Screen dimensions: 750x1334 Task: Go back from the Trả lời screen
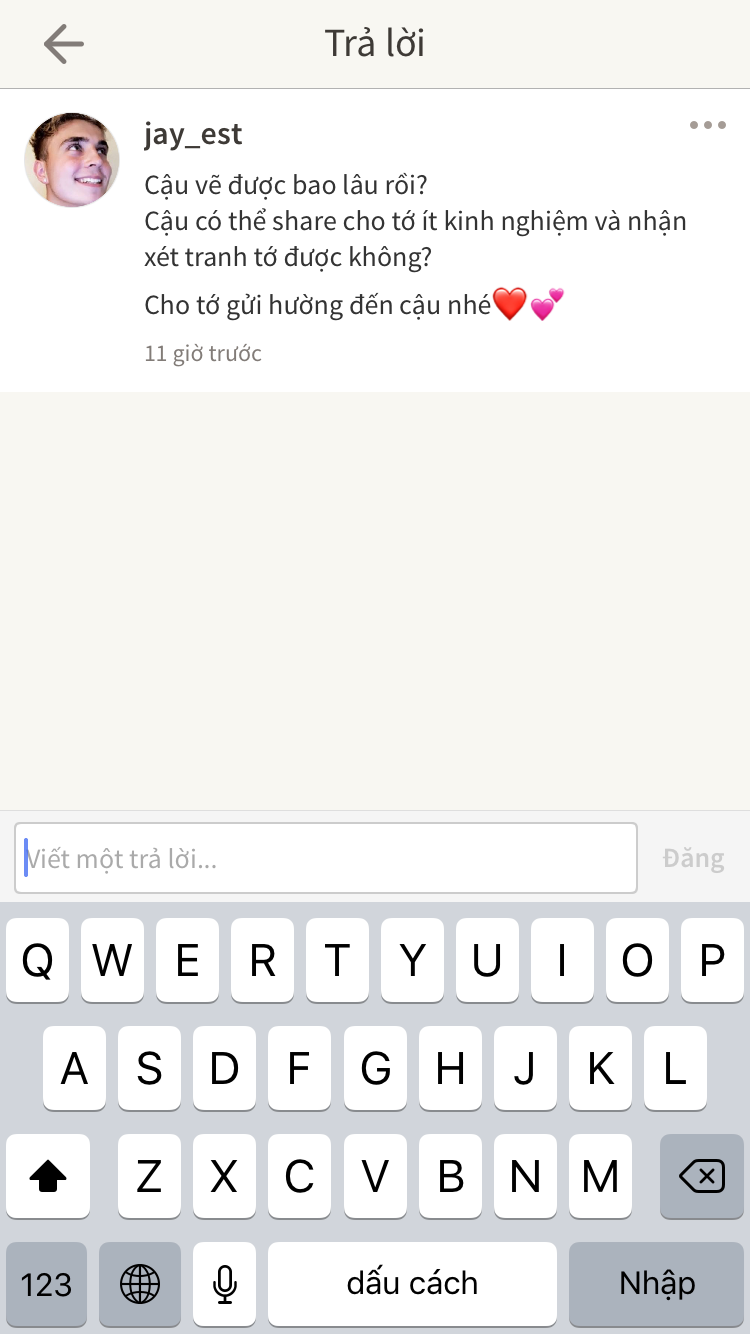coord(63,44)
